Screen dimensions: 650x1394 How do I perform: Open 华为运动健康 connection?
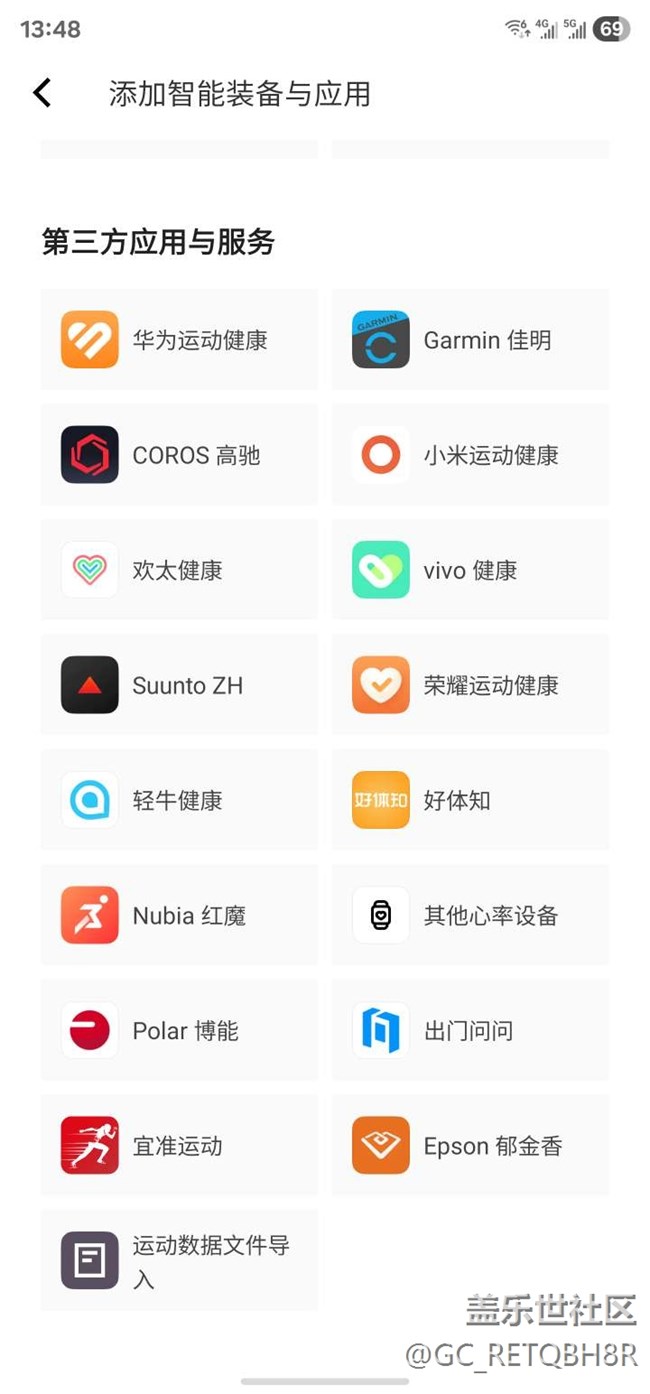pyautogui.click(x=179, y=340)
